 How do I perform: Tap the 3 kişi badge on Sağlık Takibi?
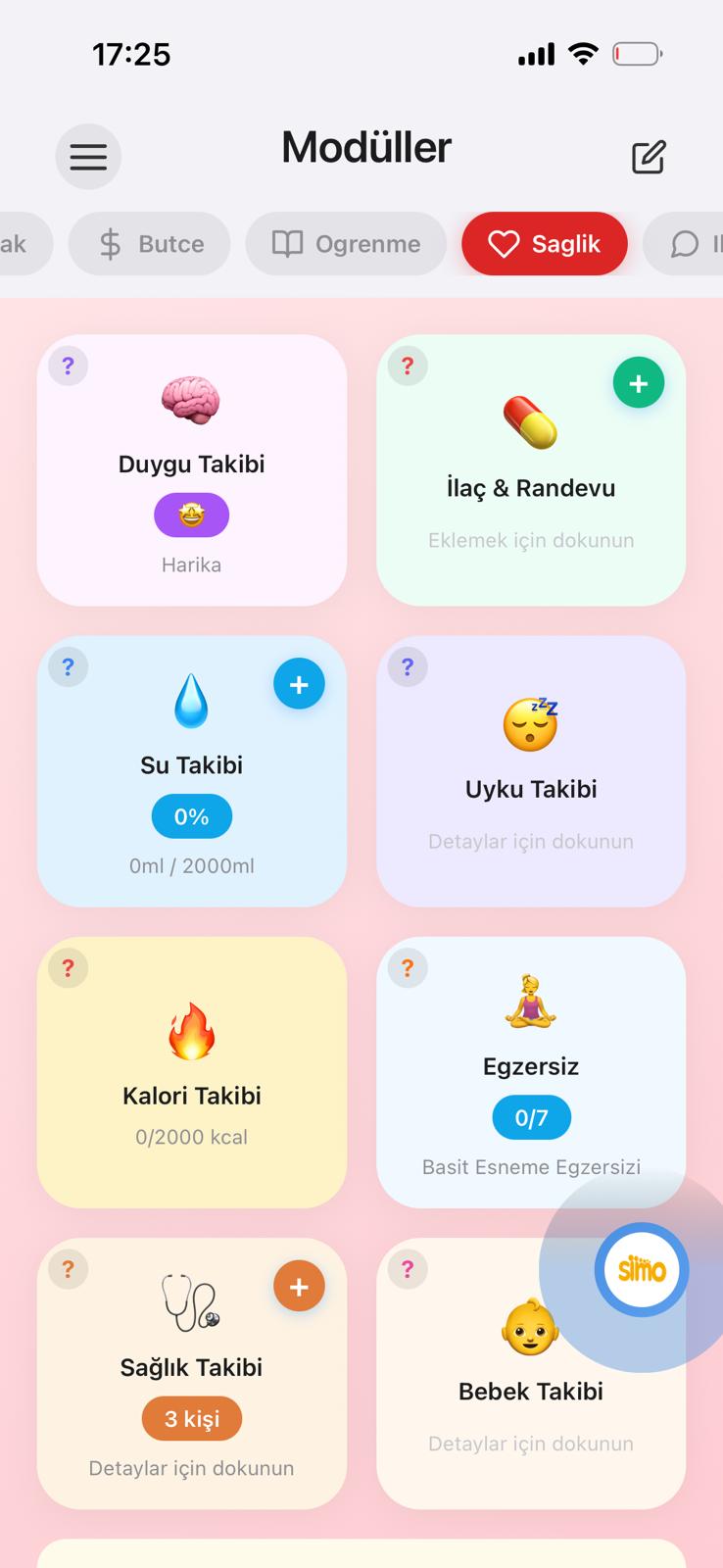[191, 1418]
